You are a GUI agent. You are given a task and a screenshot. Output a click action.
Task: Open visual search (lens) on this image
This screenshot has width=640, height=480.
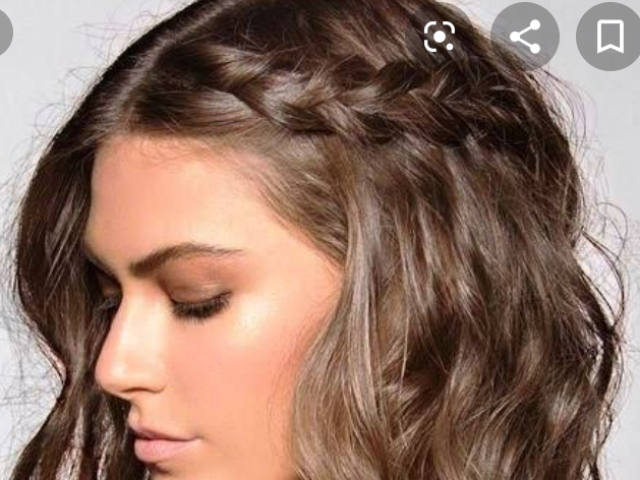[439, 37]
